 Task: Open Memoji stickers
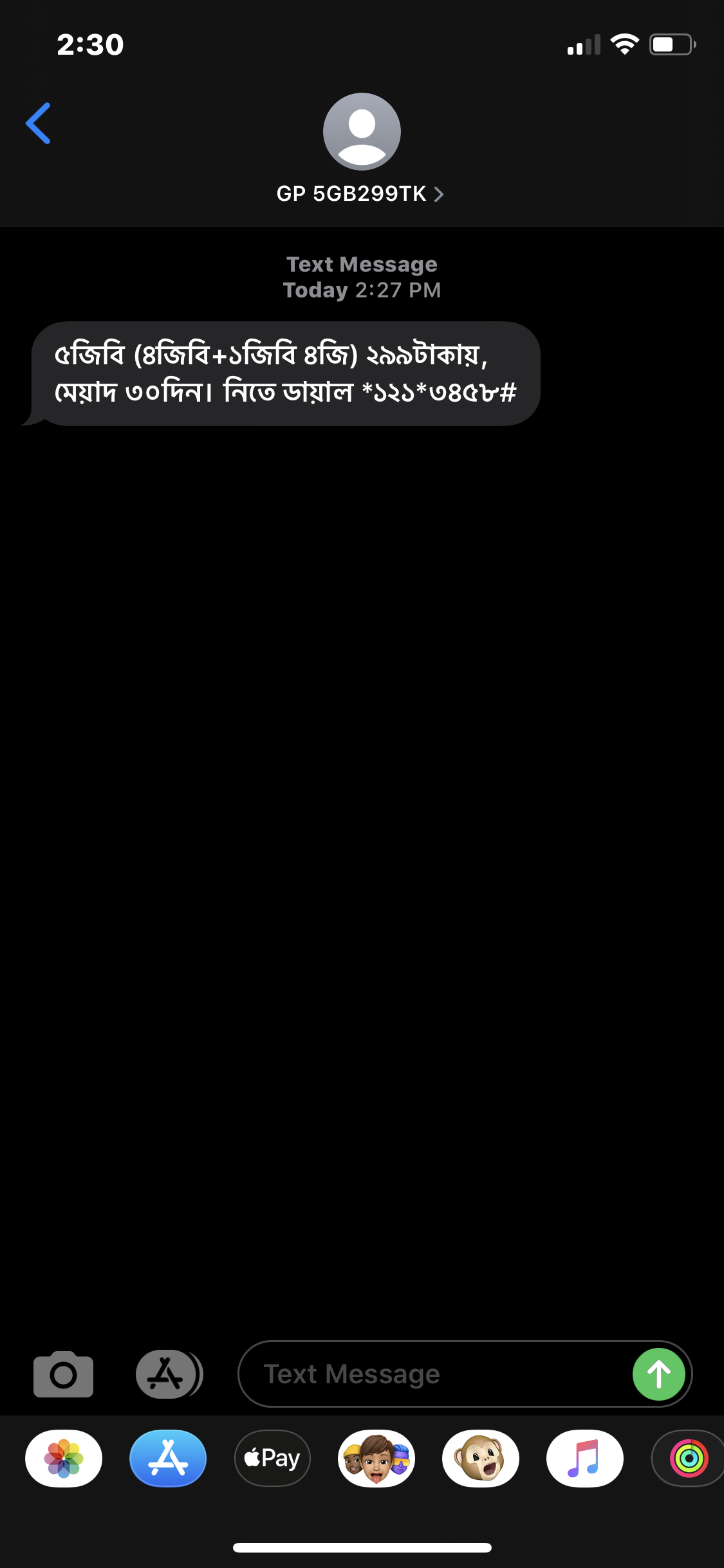pyautogui.click(x=376, y=1458)
